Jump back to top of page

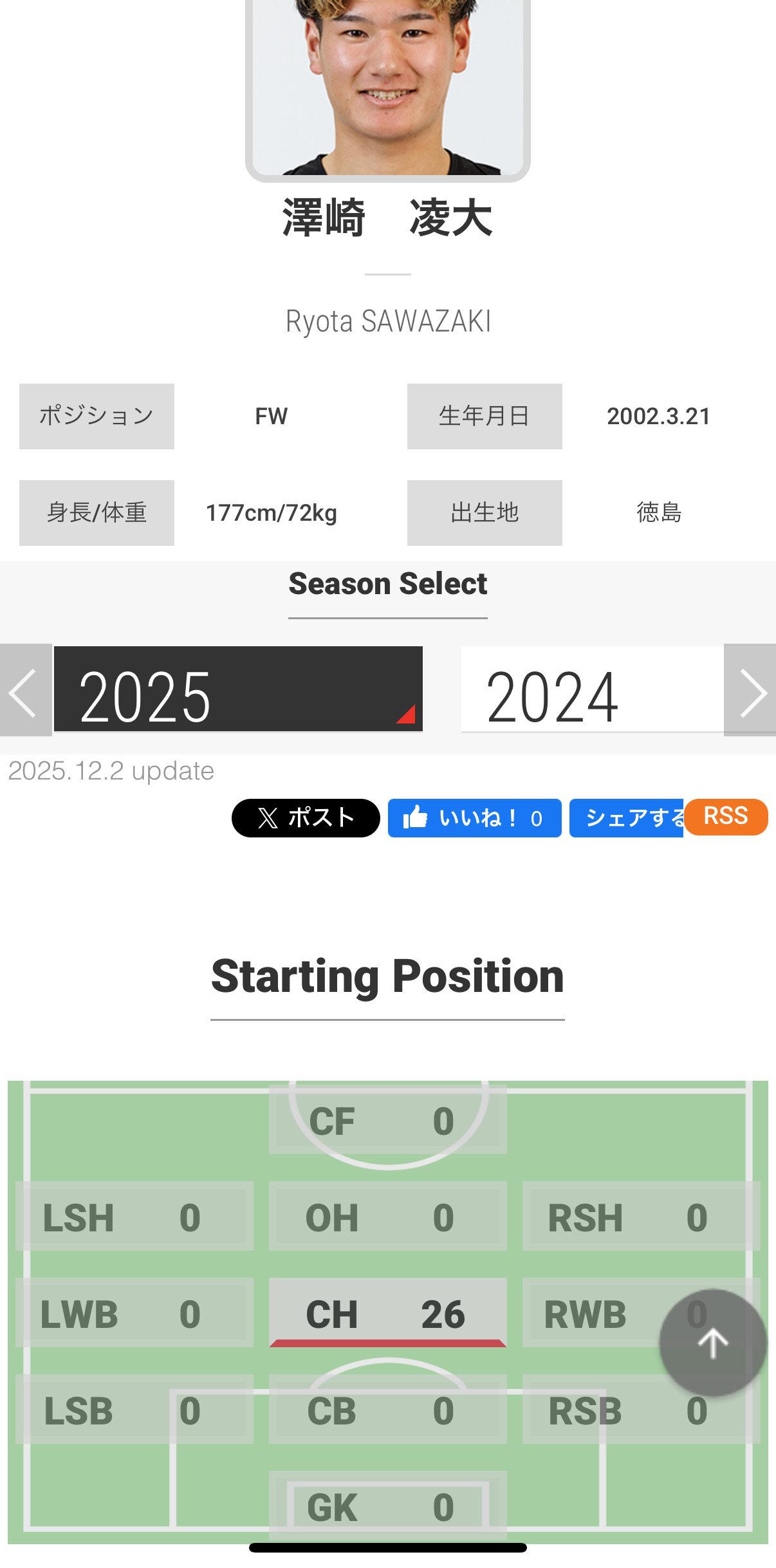[x=713, y=1343]
